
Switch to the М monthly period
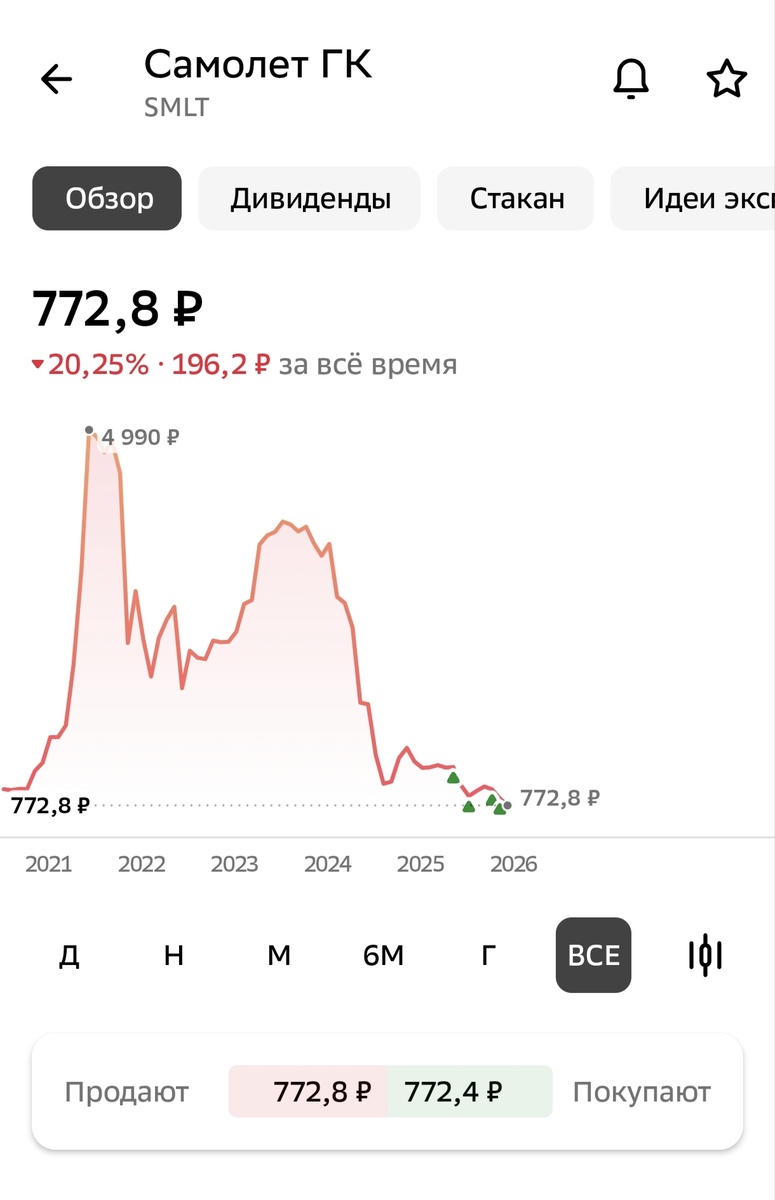[x=278, y=955]
